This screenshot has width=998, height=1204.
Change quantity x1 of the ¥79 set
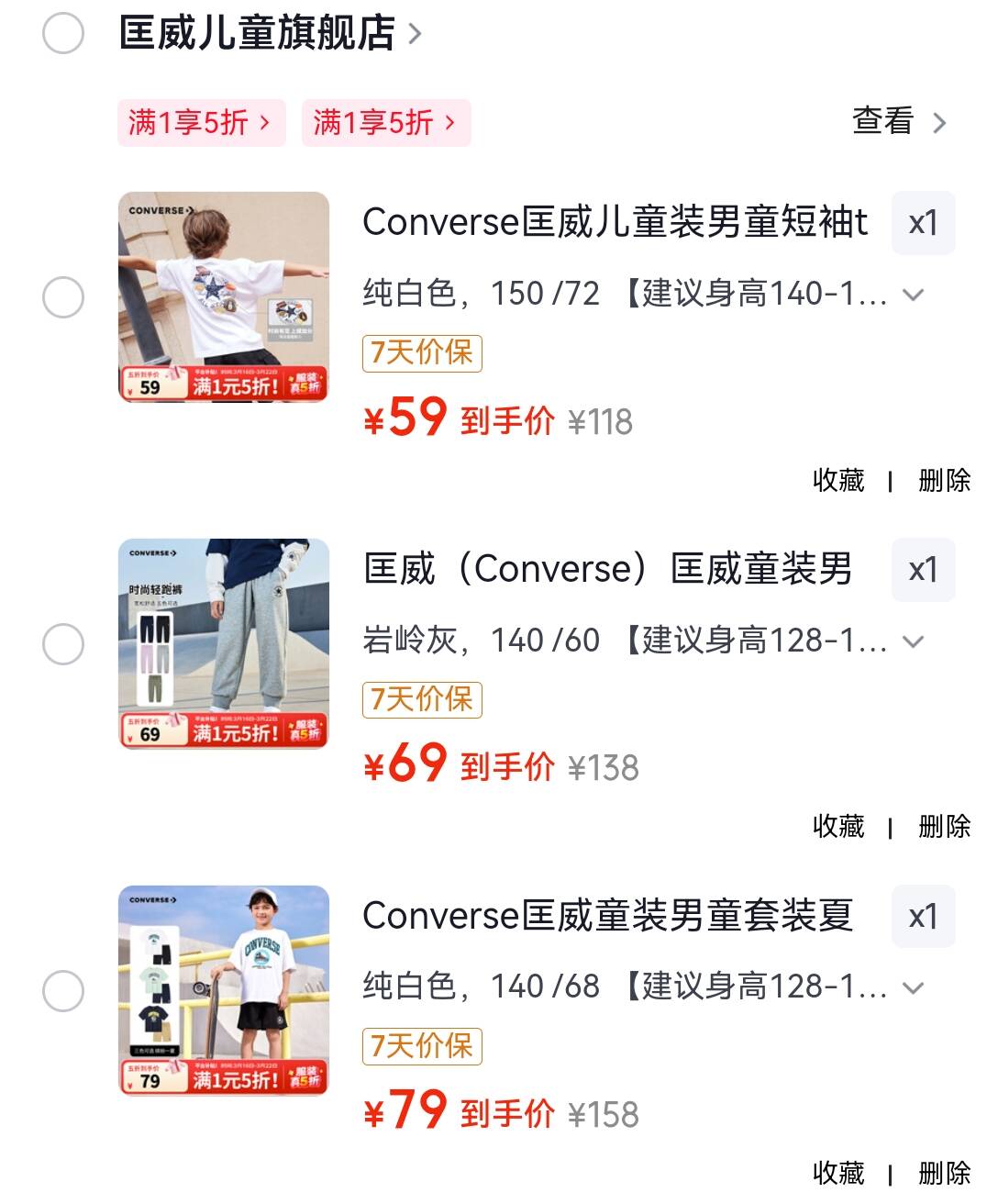[923, 917]
